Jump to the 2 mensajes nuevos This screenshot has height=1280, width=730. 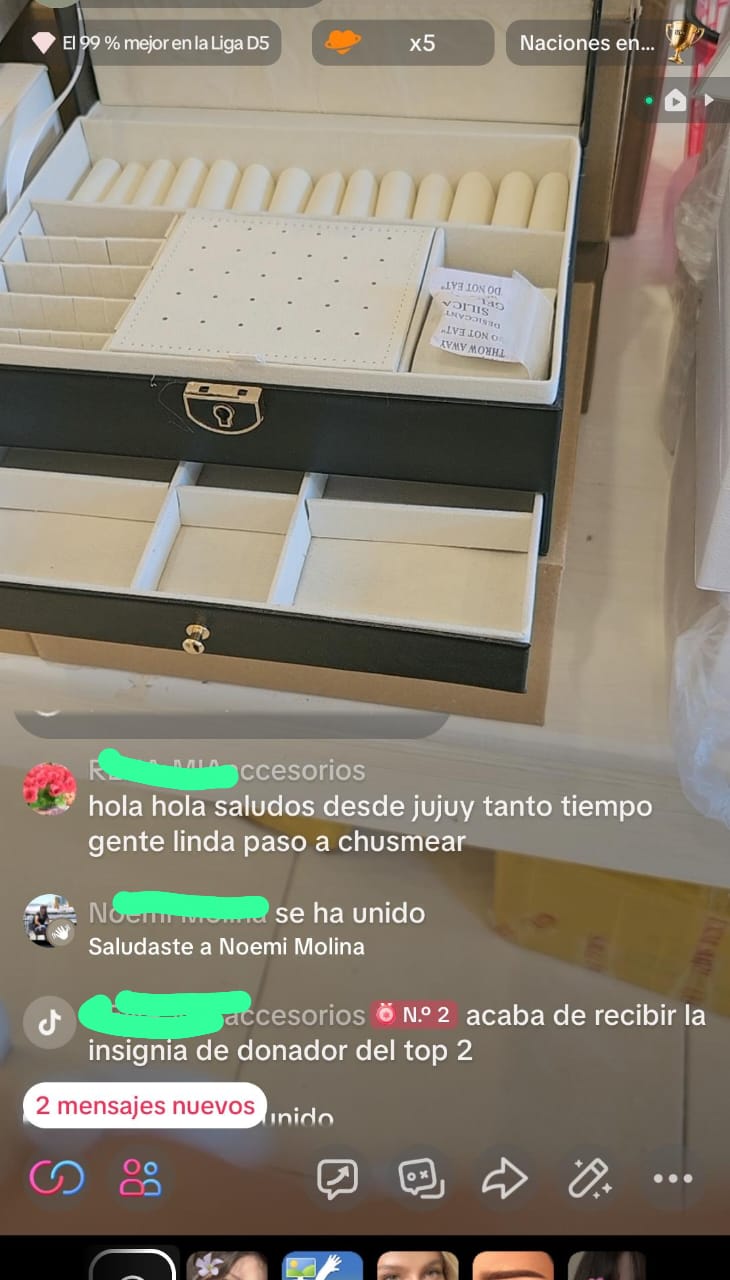146,1106
